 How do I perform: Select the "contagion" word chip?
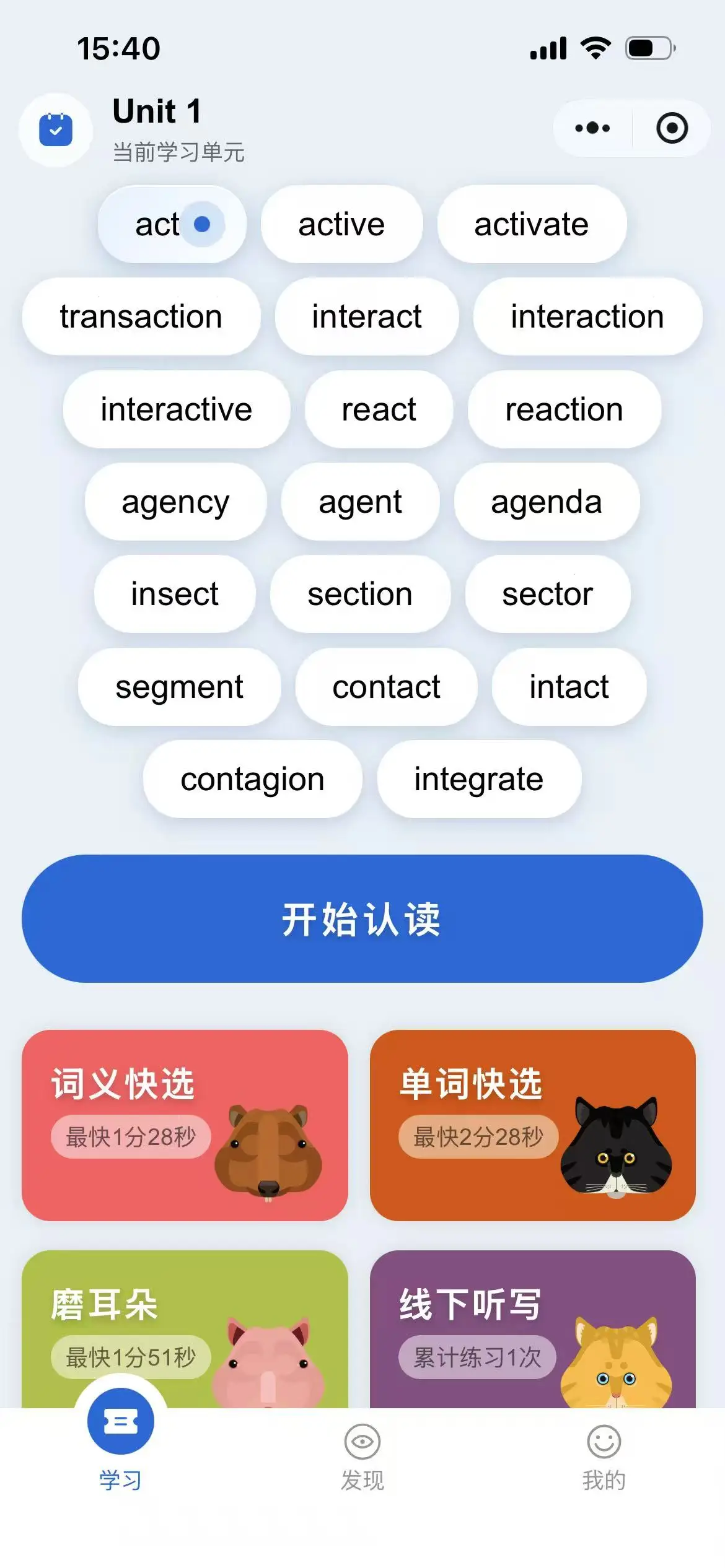tap(252, 779)
